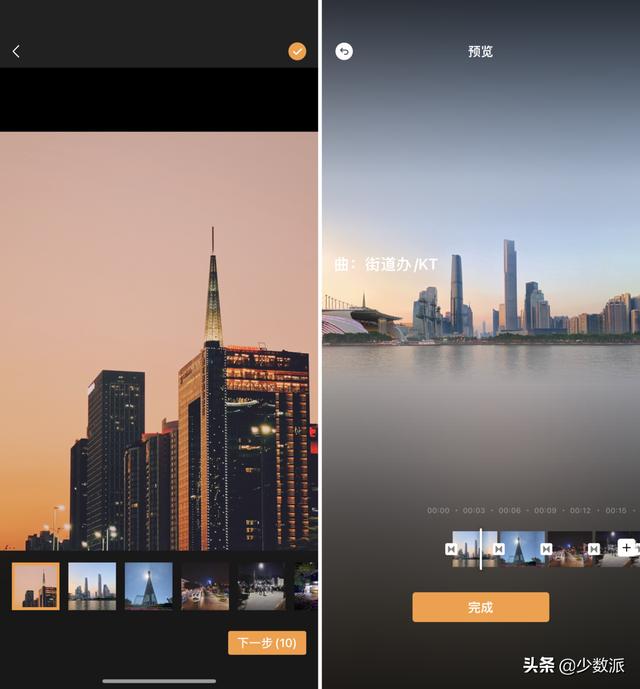Open the transition between skyline and tower clips
This screenshot has height=689, width=640.
click(498, 549)
